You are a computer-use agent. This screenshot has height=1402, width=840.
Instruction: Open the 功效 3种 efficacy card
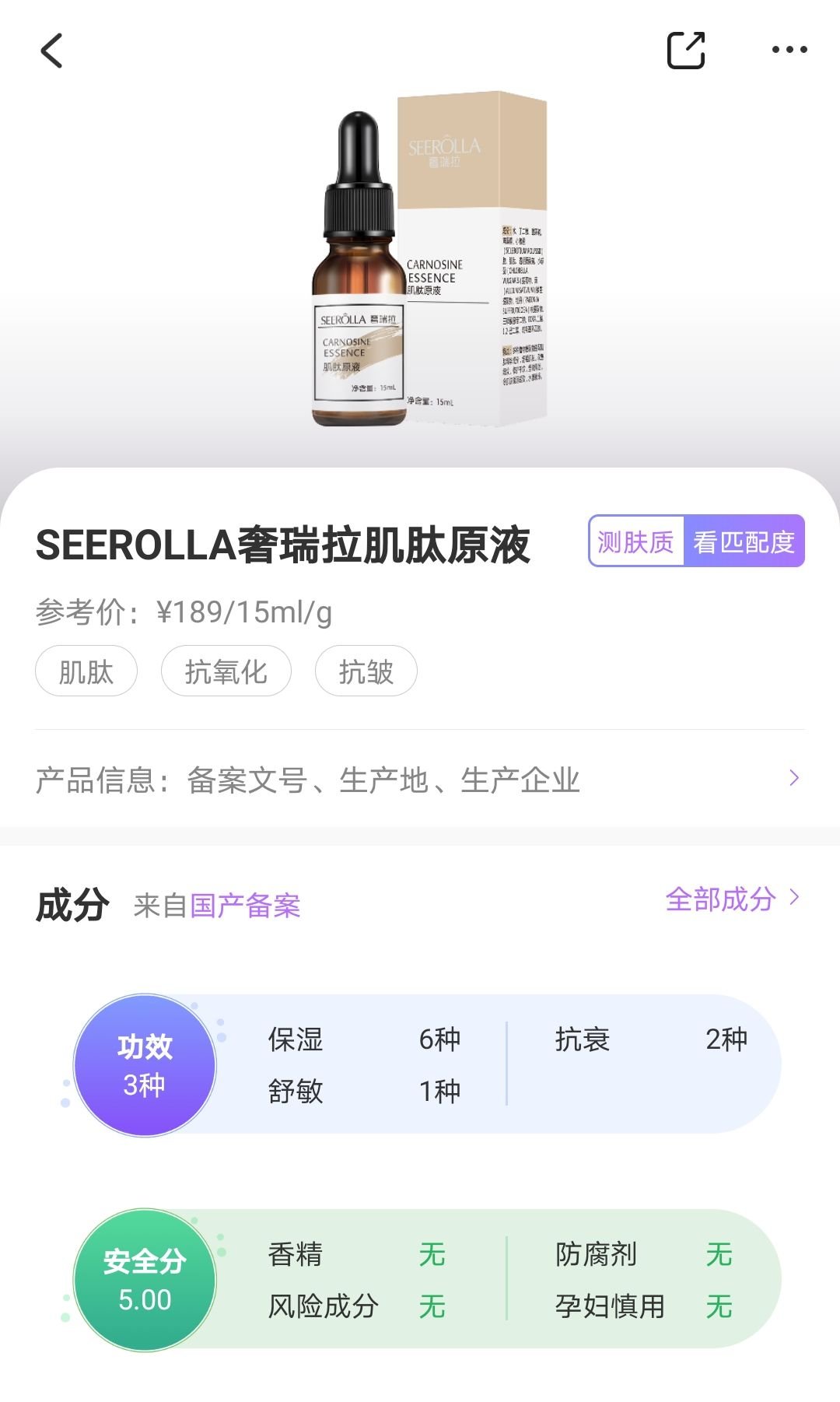click(145, 1065)
